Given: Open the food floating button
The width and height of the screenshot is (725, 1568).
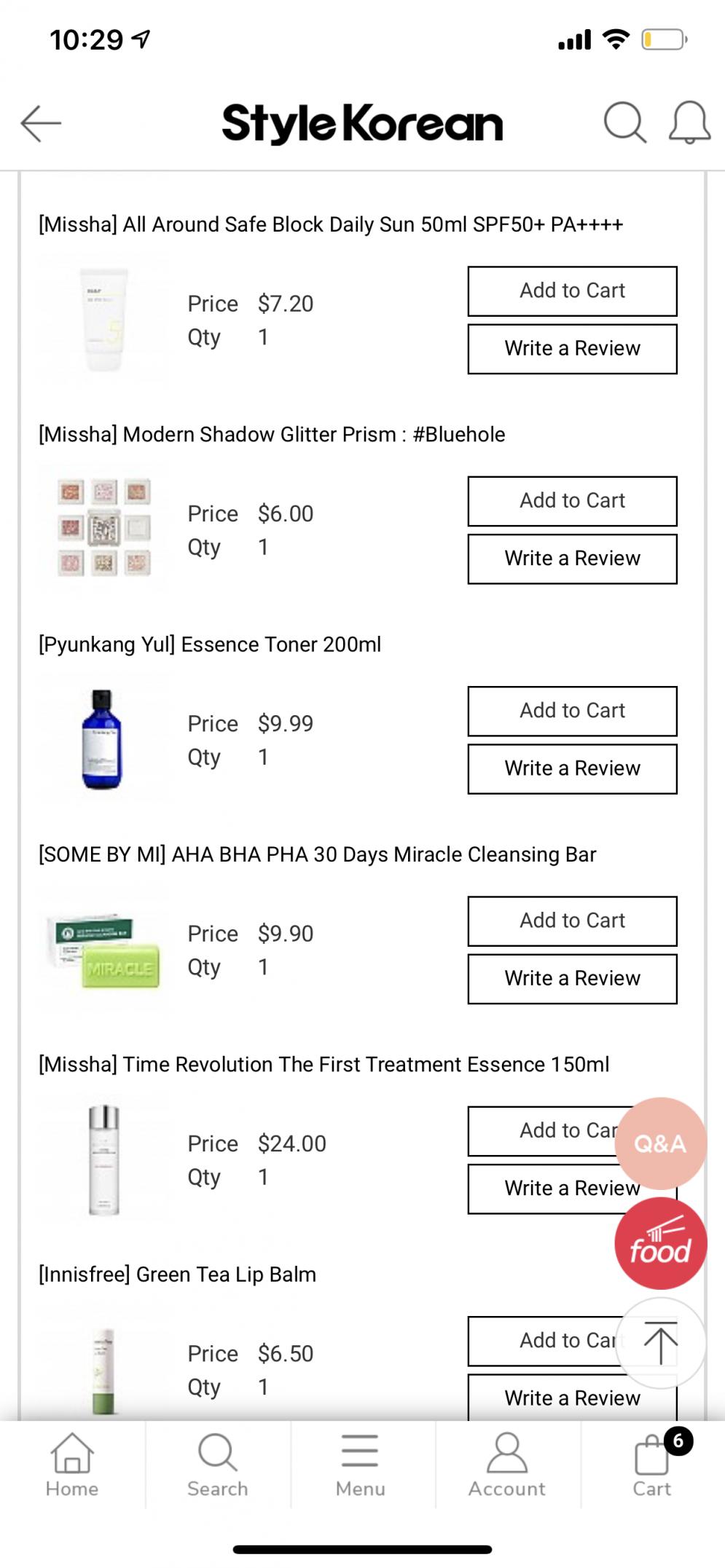Looking at the screenshot, I should point(660,1243).
